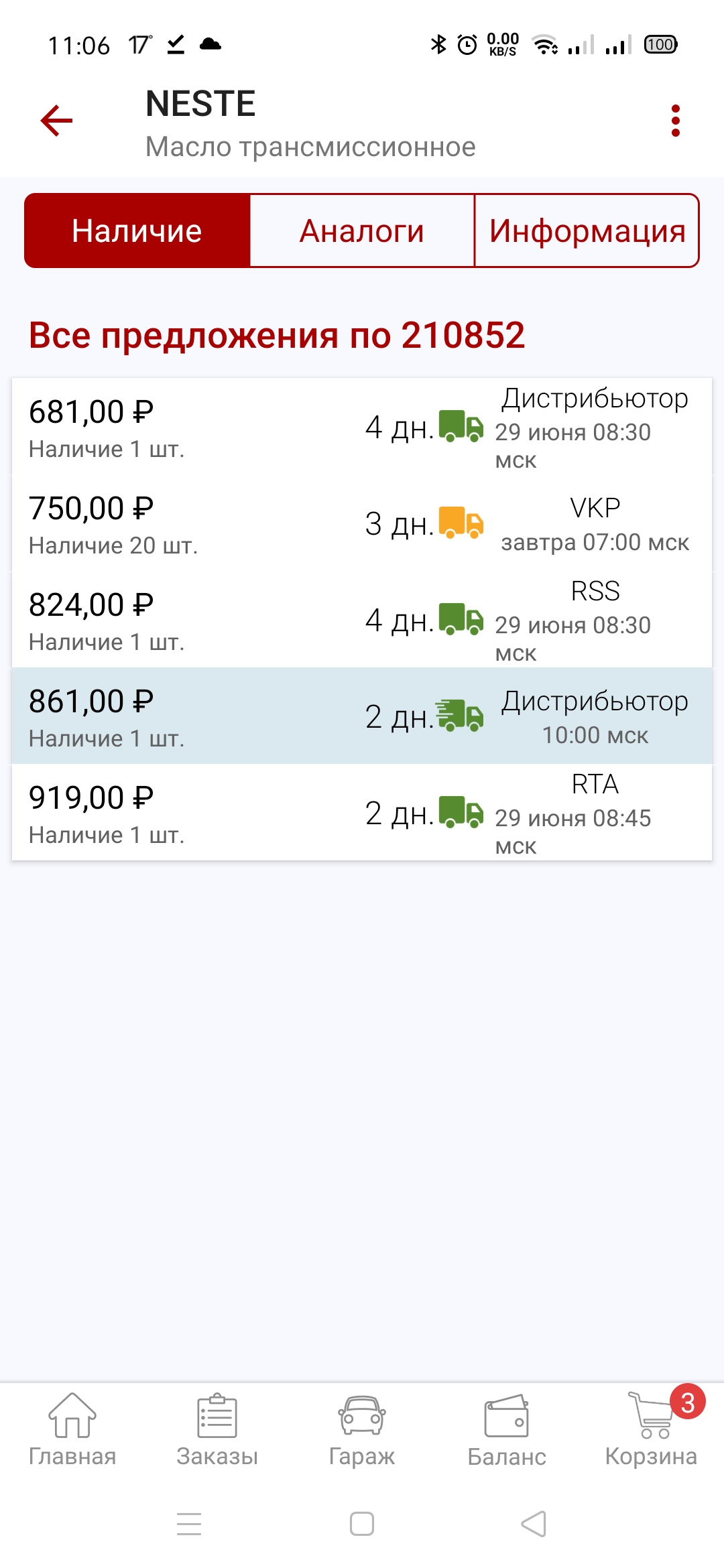This screenshot has height=1568, width=724.
Task: Open the 919,00 ₽ RTA offer
Action: click(362, 813)
